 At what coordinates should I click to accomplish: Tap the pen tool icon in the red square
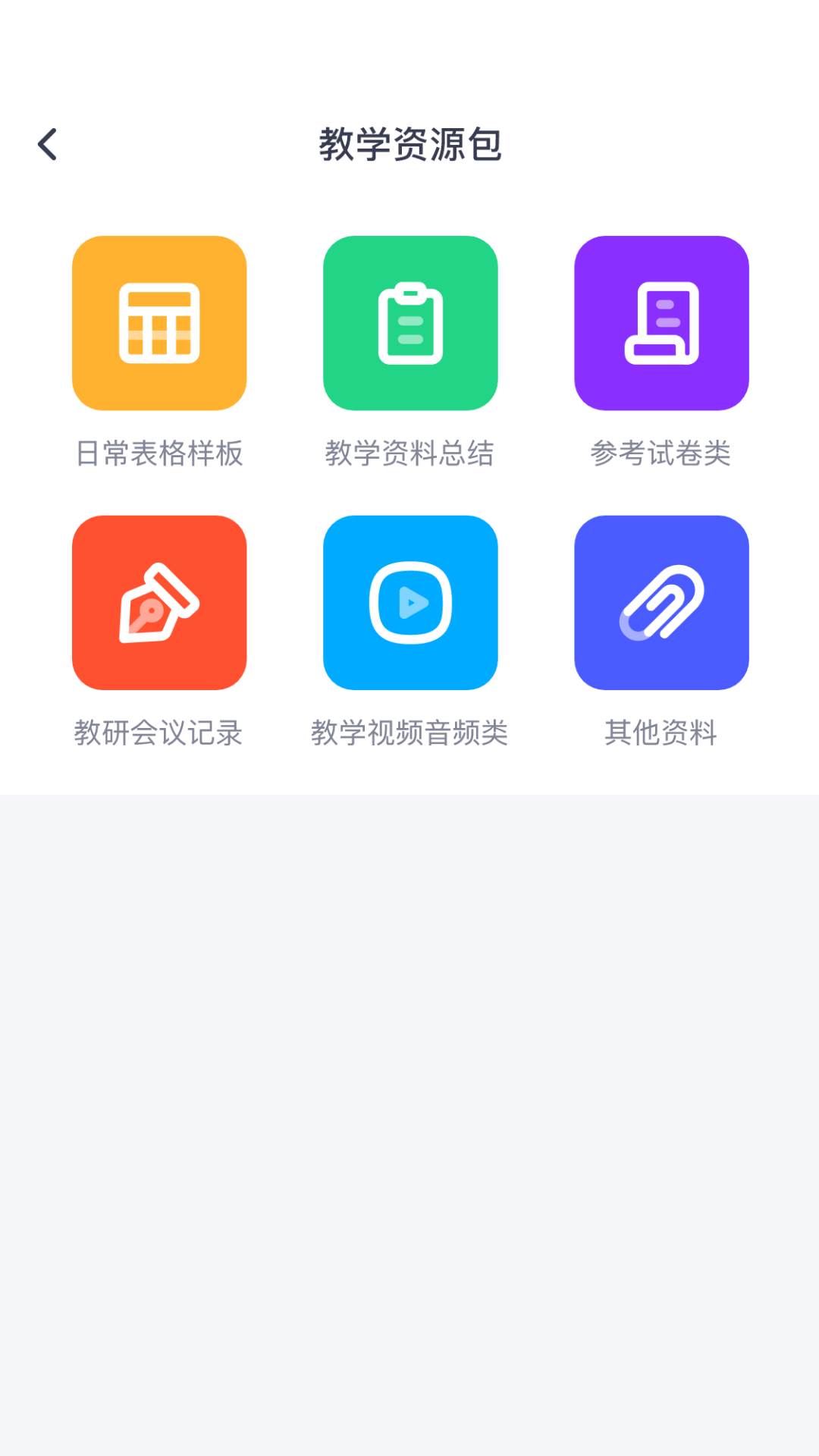[x=159, y=603]
